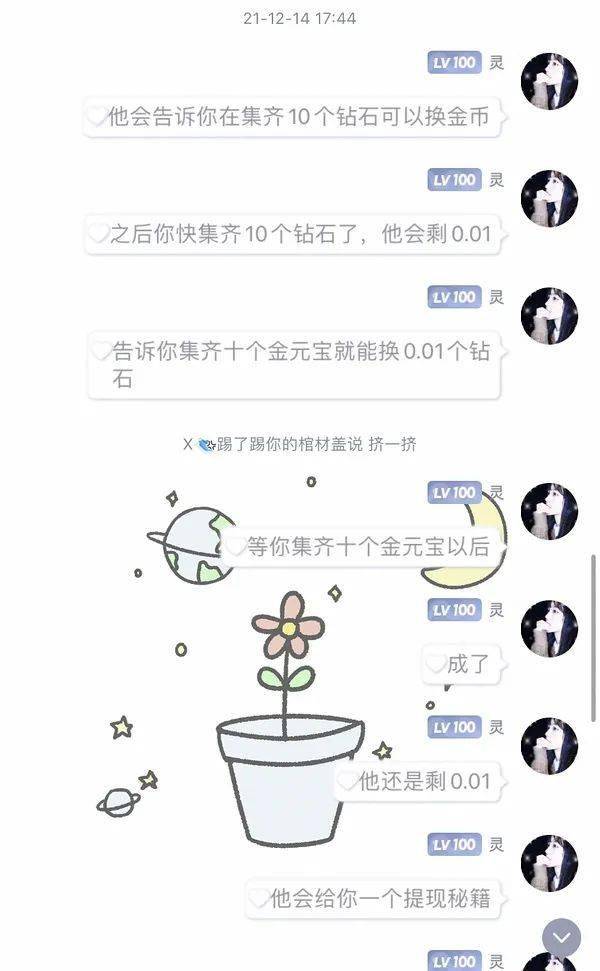View 灵's profile picture next to 10个钻石可以换金币
Image resolution: width=600 pixels, height=971 pixels.
tap(549, 81)
